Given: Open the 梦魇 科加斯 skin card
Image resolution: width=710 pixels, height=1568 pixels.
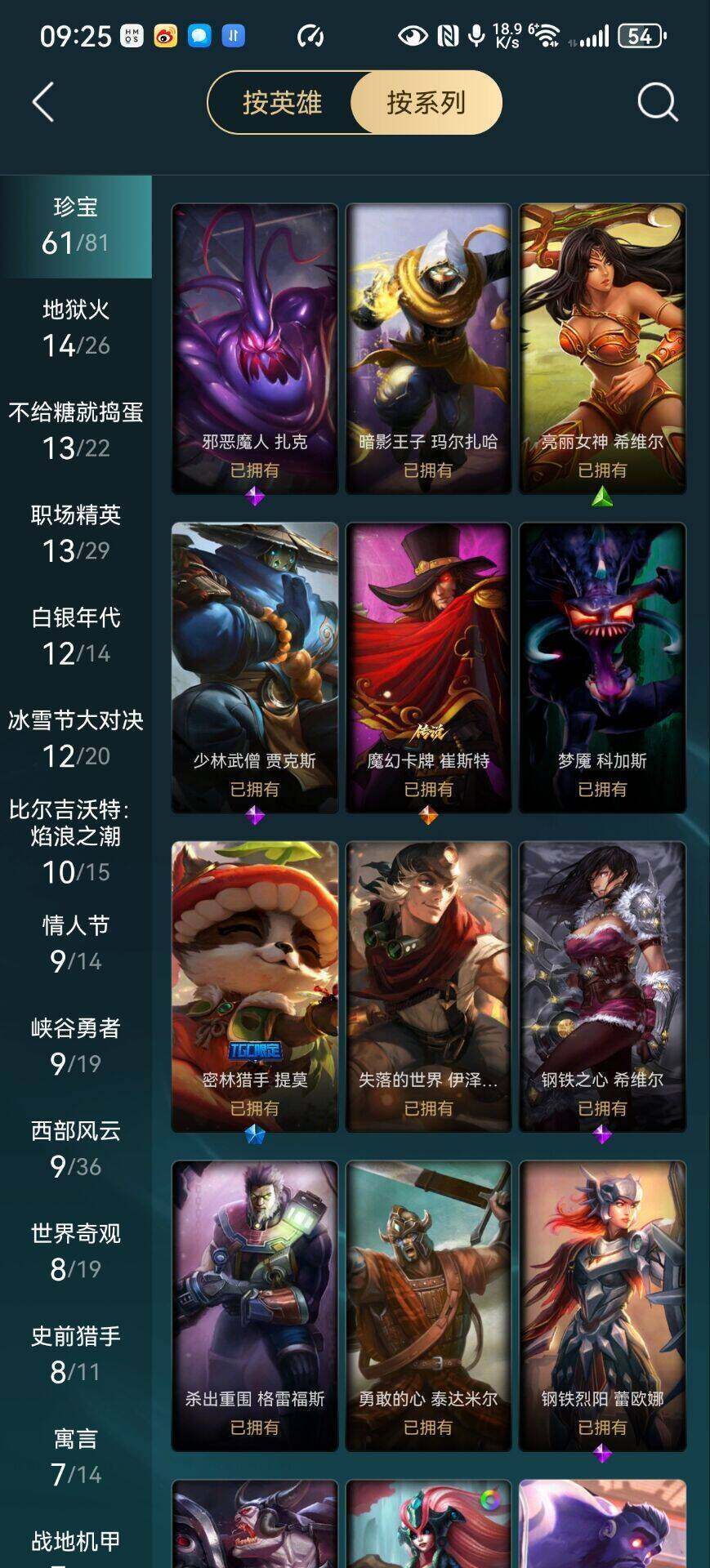Looking at the screenshot, I should point(602,667).
